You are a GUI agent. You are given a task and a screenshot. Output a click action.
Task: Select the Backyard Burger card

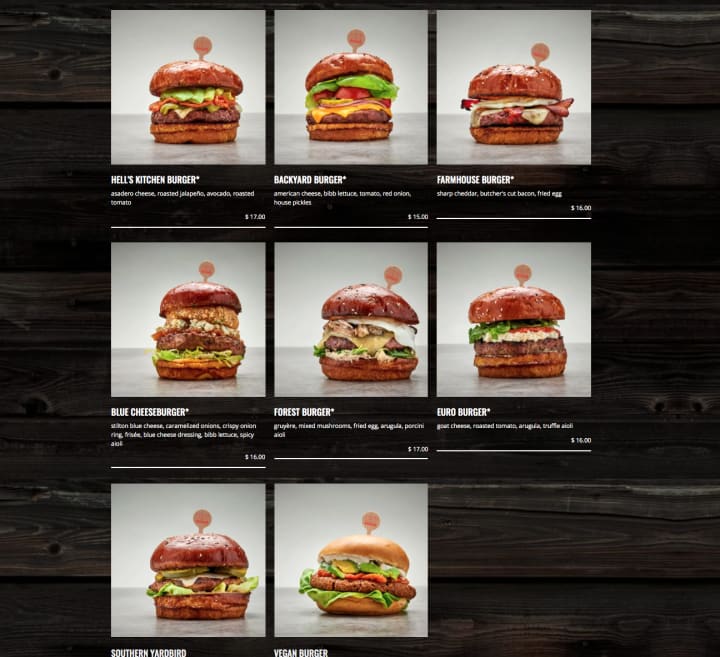point(351,88)
